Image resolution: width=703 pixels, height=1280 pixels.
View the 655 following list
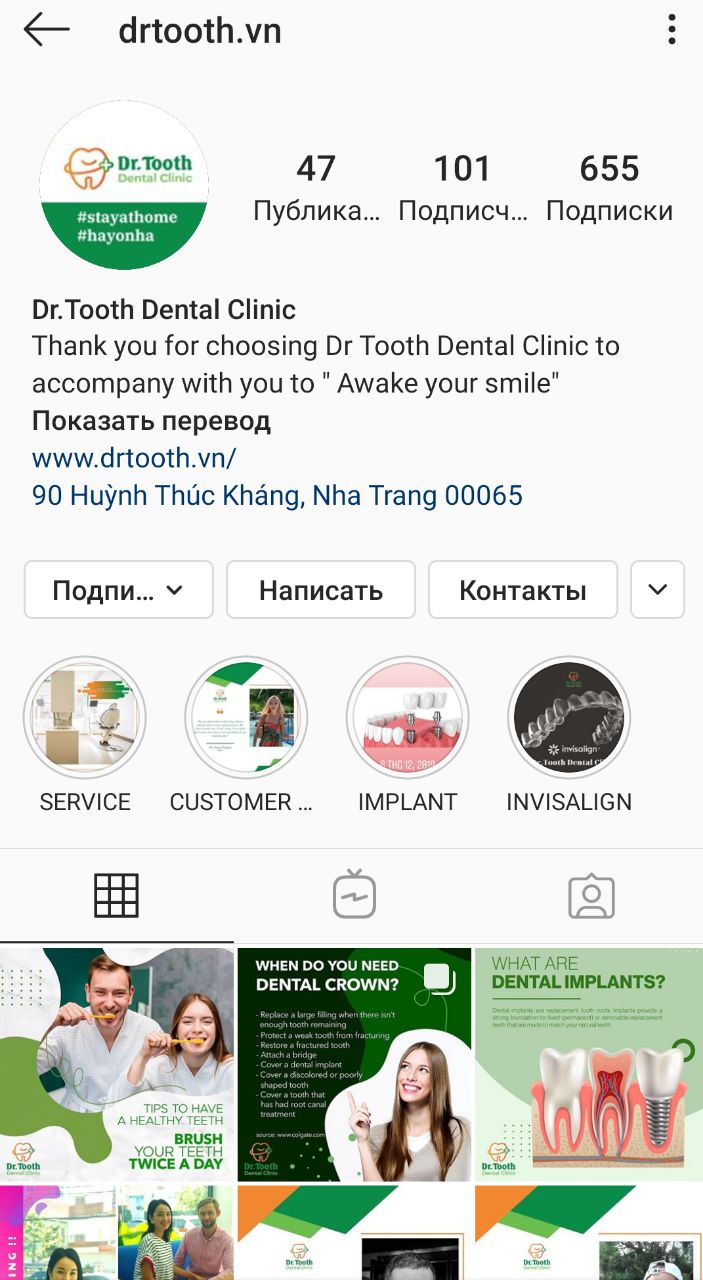coord(609,187)
